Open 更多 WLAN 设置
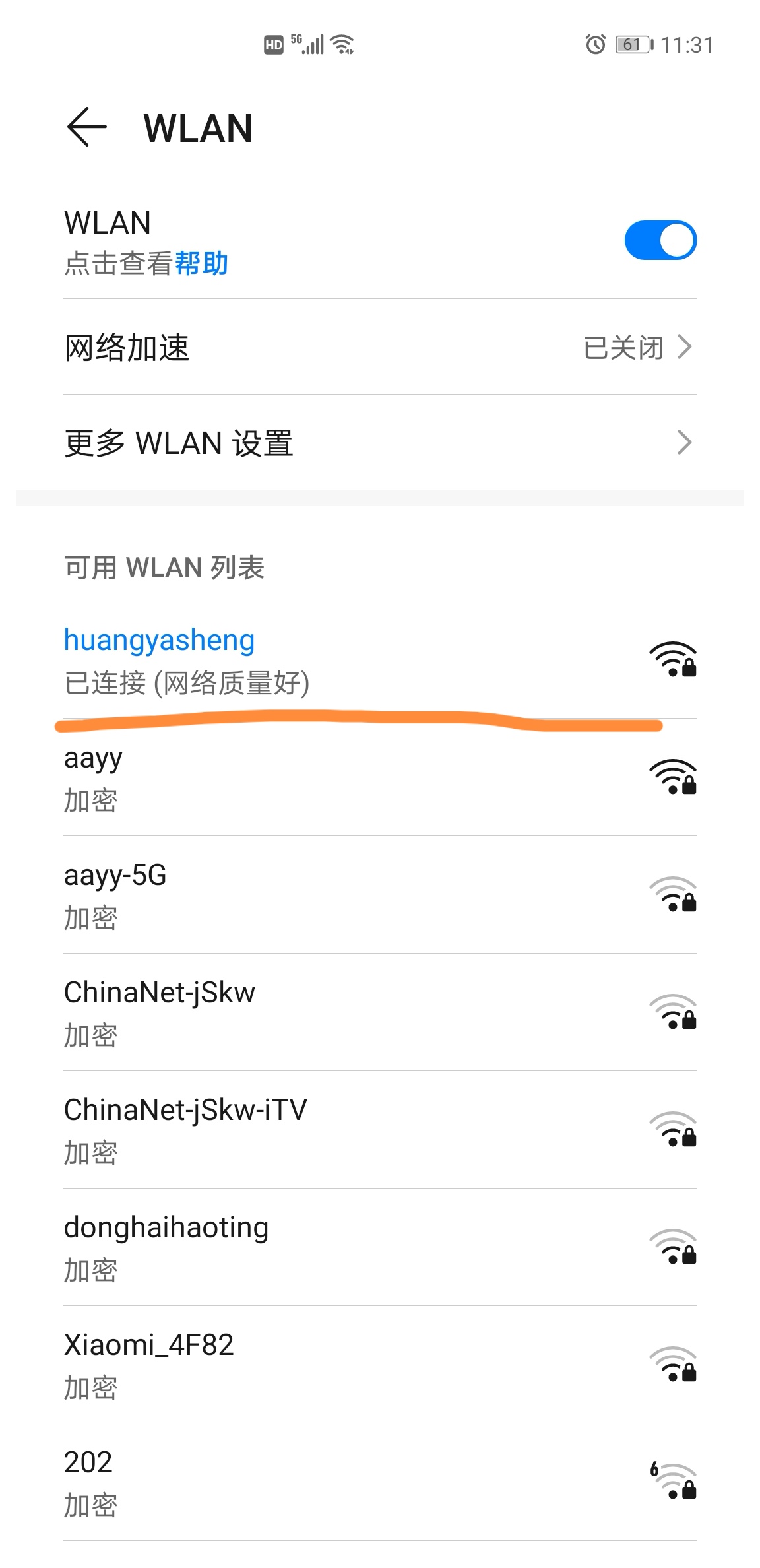 pos(379,443)
